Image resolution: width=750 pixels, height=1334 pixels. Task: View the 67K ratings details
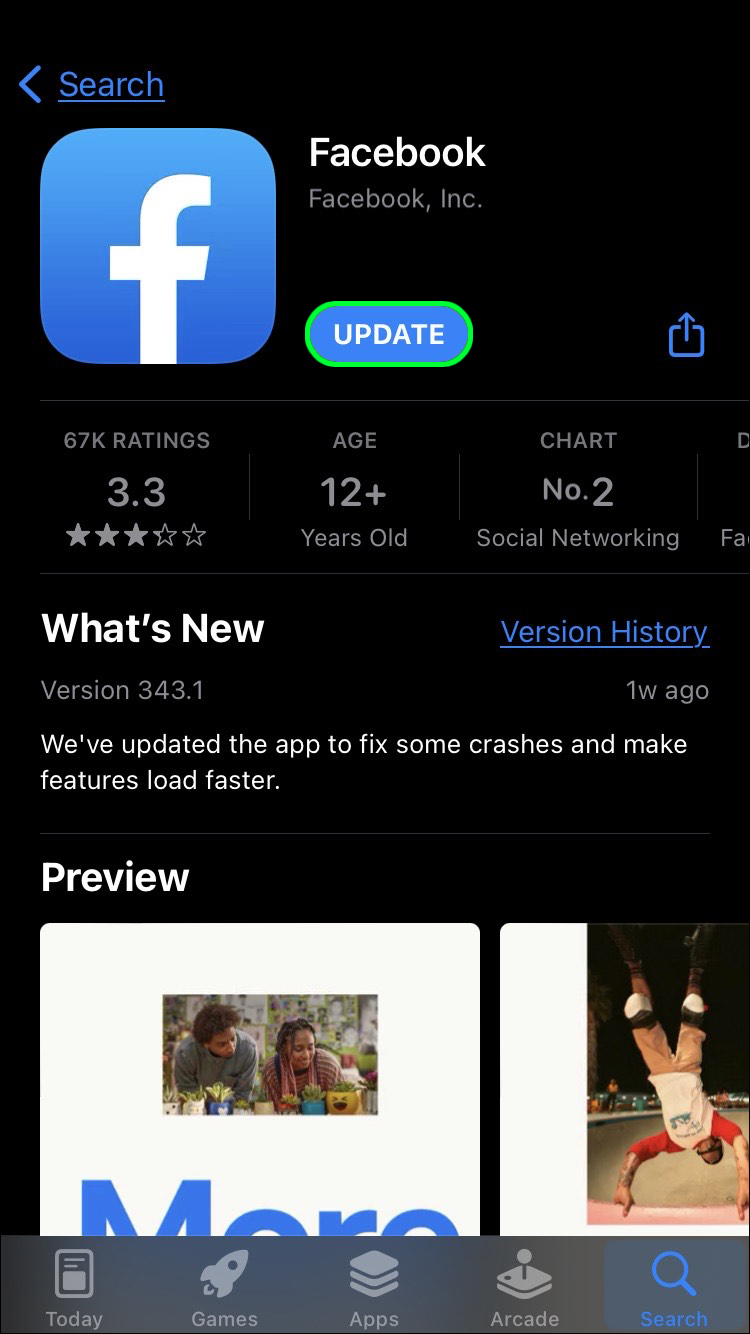(137, 492)
